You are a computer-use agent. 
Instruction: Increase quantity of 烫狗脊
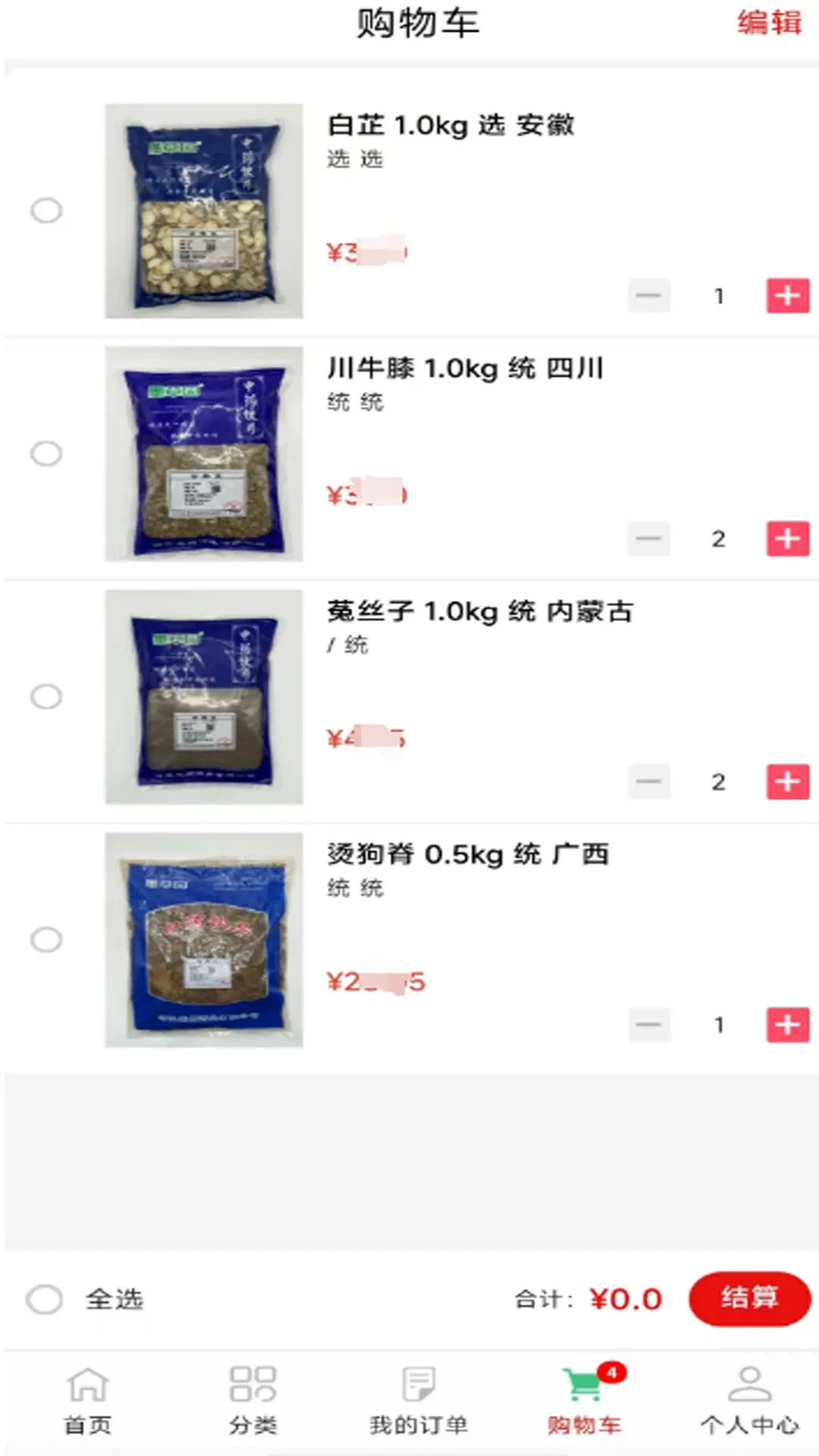pyautogui.click(x=788, y=1025)
